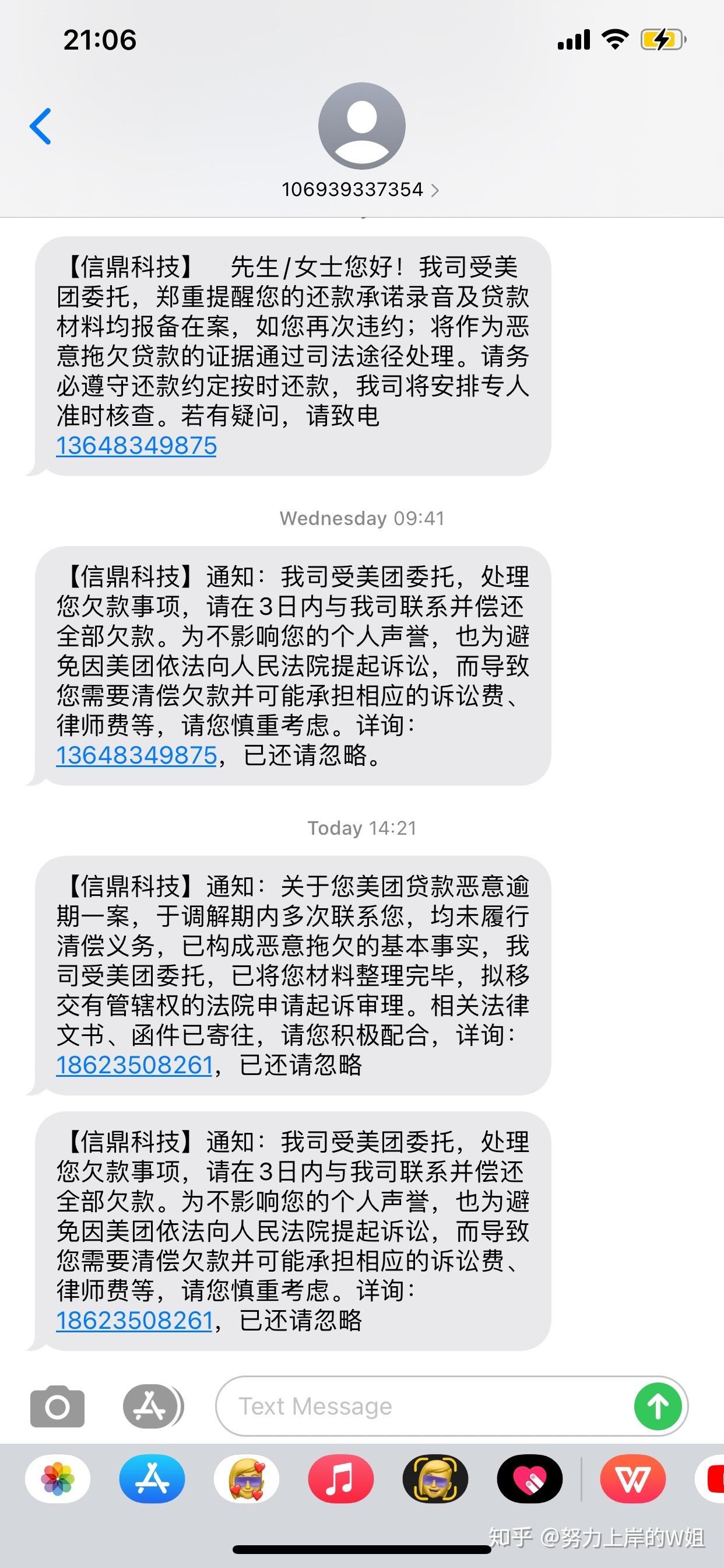Open Memoji stickers with hearts

(247, 1479)
